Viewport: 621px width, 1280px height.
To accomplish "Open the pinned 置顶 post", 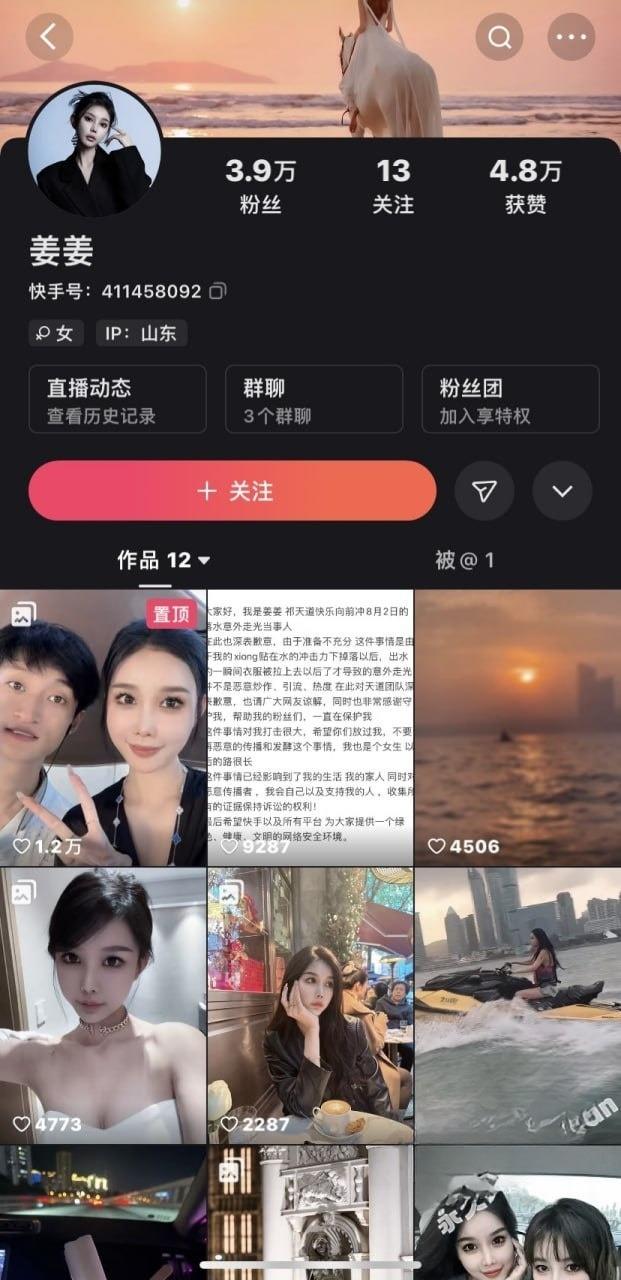I will click(x=103, y=727).
